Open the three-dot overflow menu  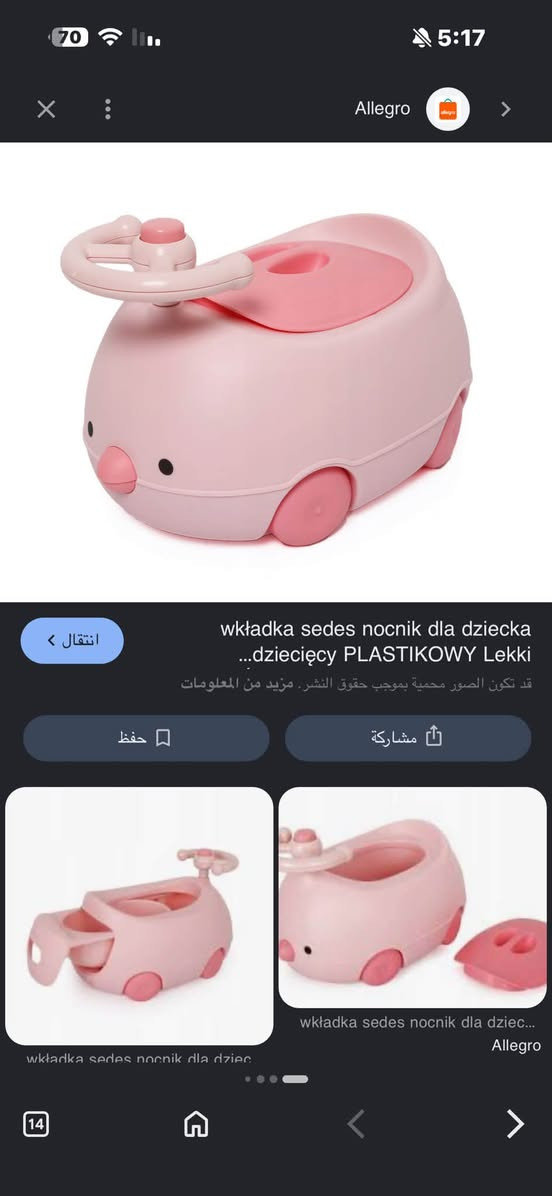tap(108, 109)
